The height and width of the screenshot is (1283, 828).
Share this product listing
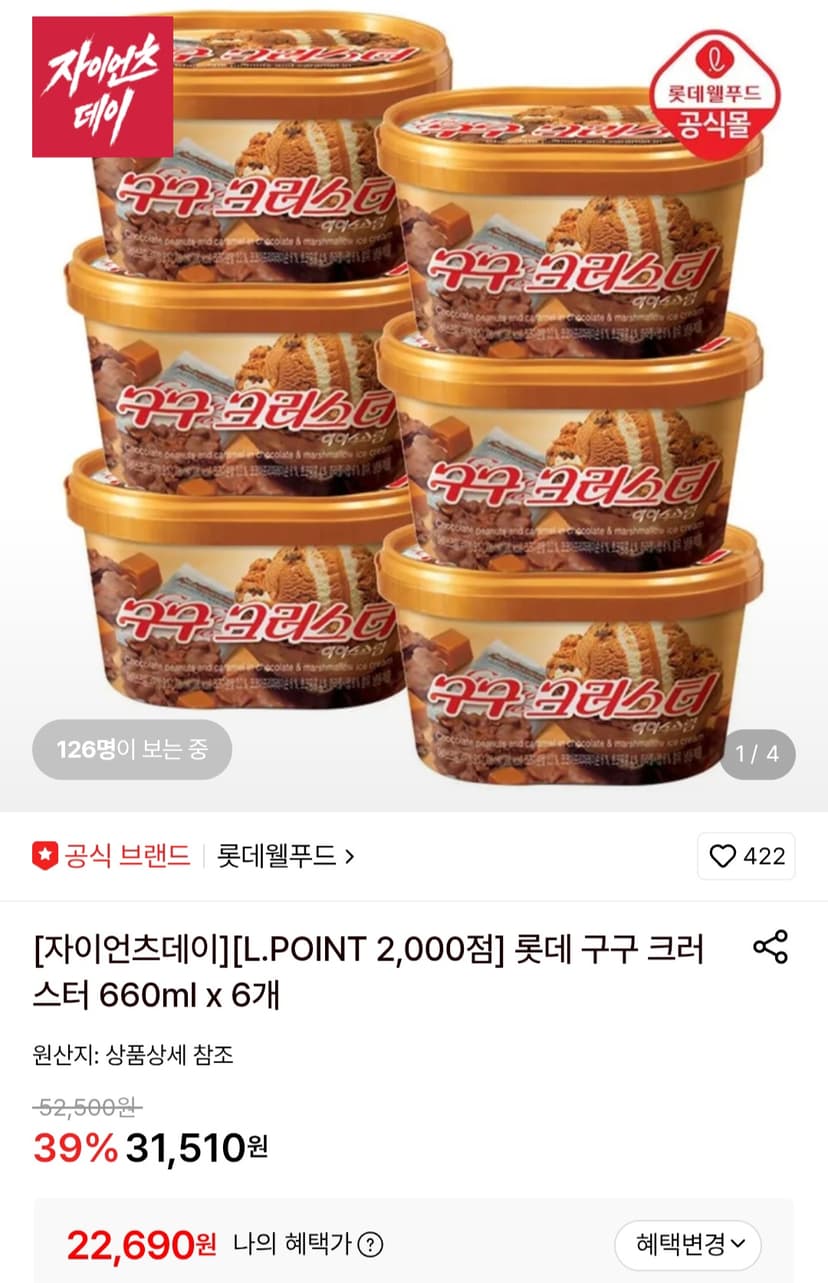click(770, 946)
